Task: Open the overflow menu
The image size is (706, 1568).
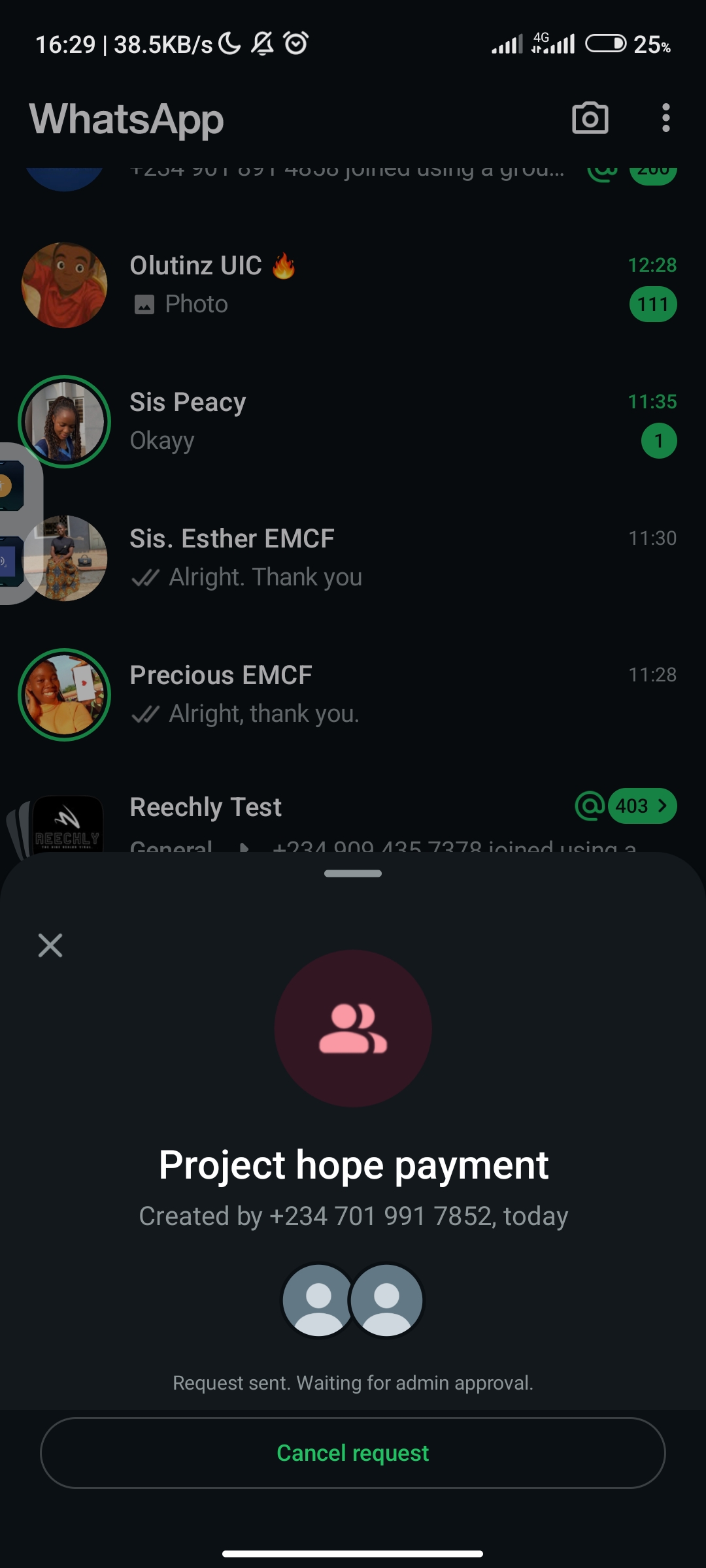Action: [x=665, y=118]
